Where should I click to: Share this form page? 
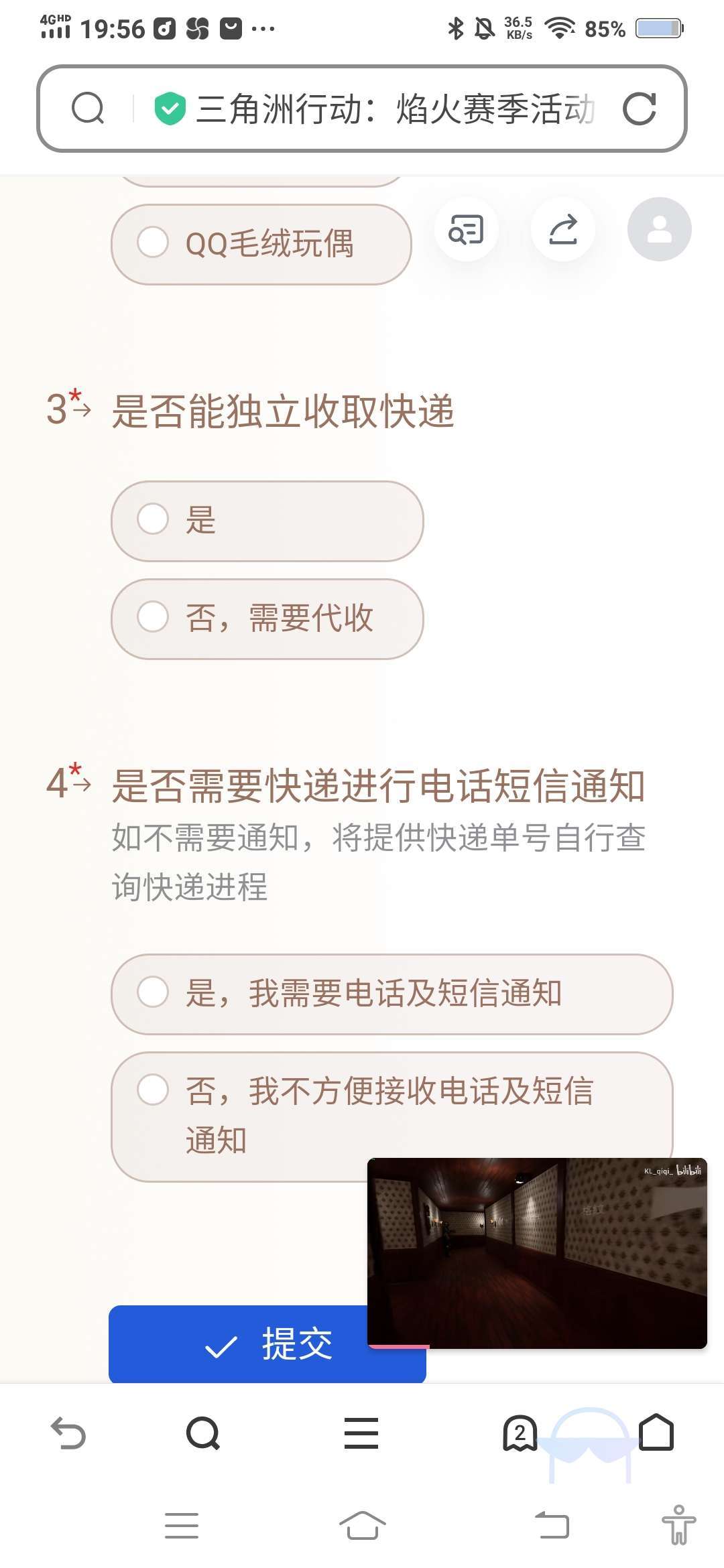click(563, 229)
